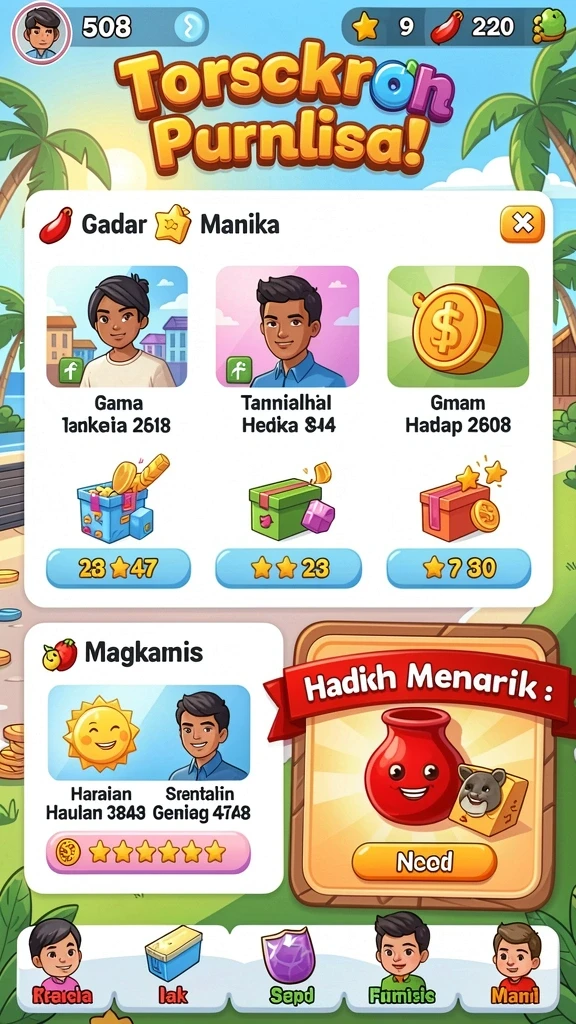Tap the green frog icon beside 220

click(550, 27)
